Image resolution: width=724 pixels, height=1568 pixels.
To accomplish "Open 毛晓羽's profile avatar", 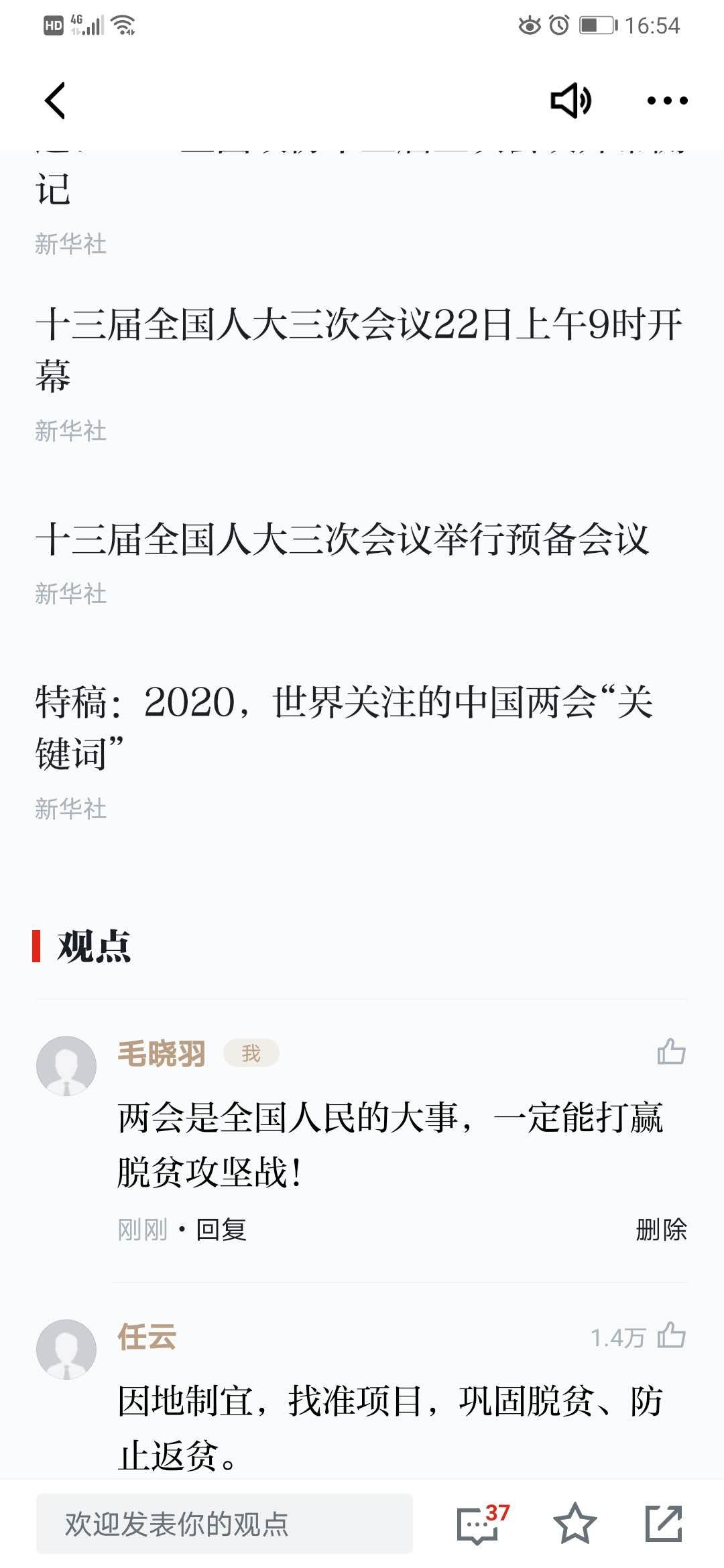I will point(66,1065).
